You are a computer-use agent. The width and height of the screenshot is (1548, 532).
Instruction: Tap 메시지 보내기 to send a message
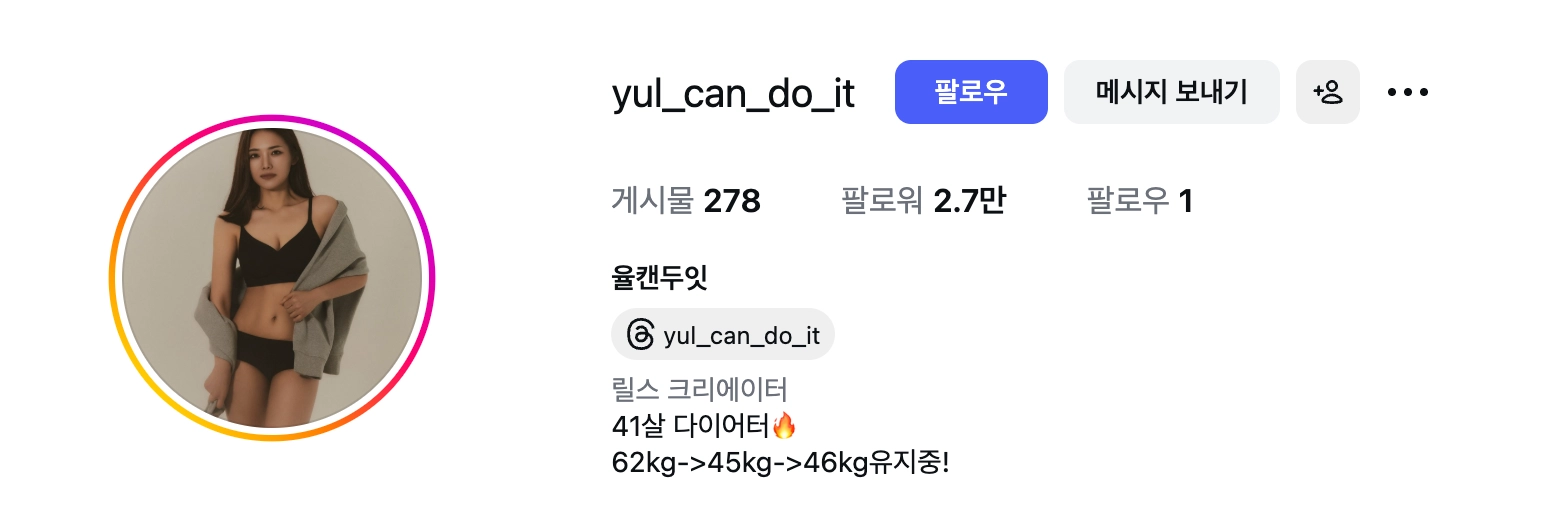coord(1171,92)
